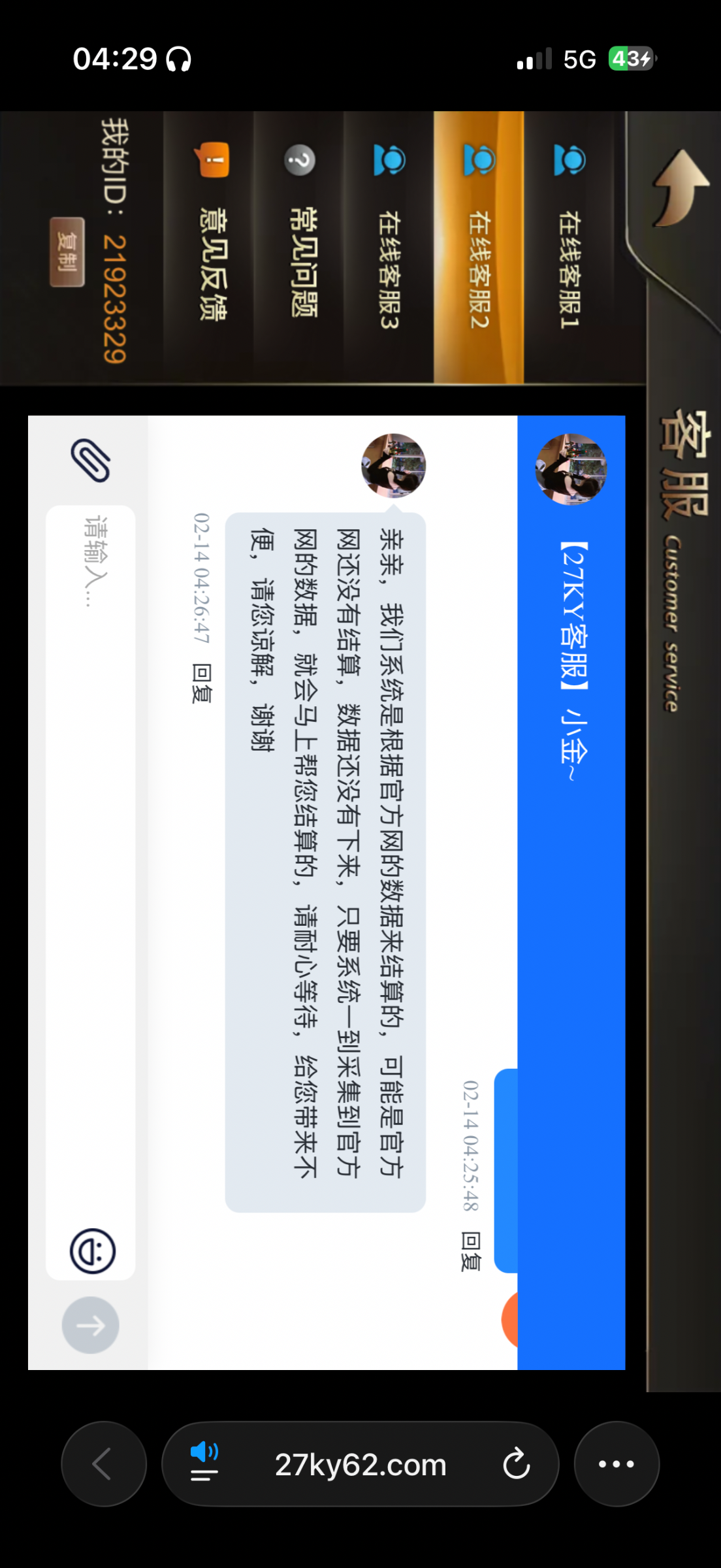Open 在线客服3 support channel
721x1568 pixels.
[389, 247]
